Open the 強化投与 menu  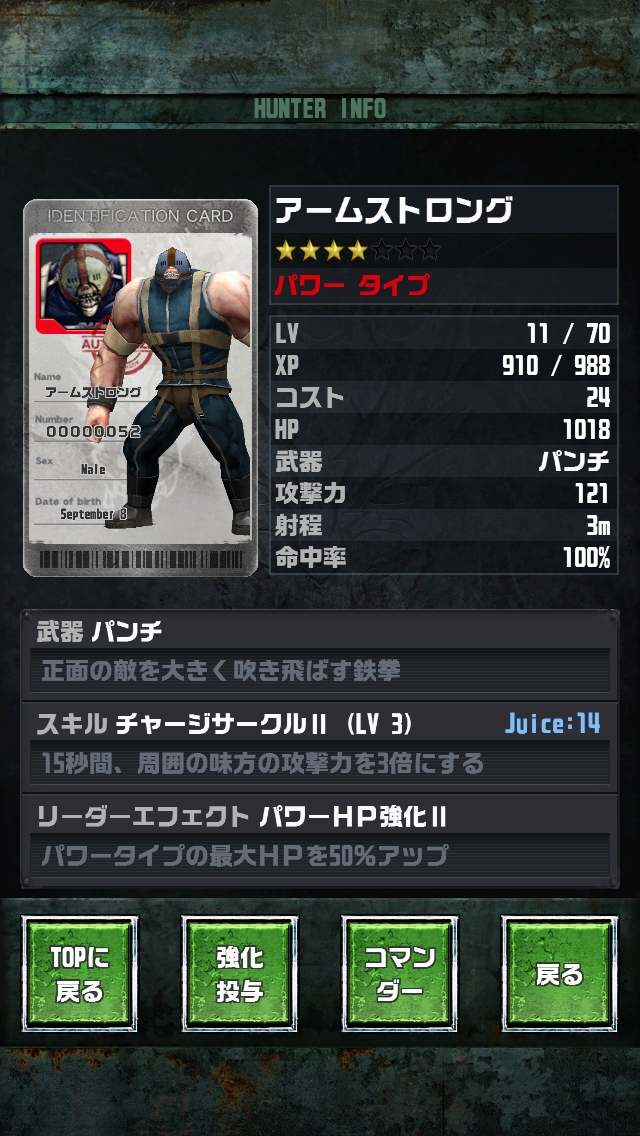click(240, 974)
